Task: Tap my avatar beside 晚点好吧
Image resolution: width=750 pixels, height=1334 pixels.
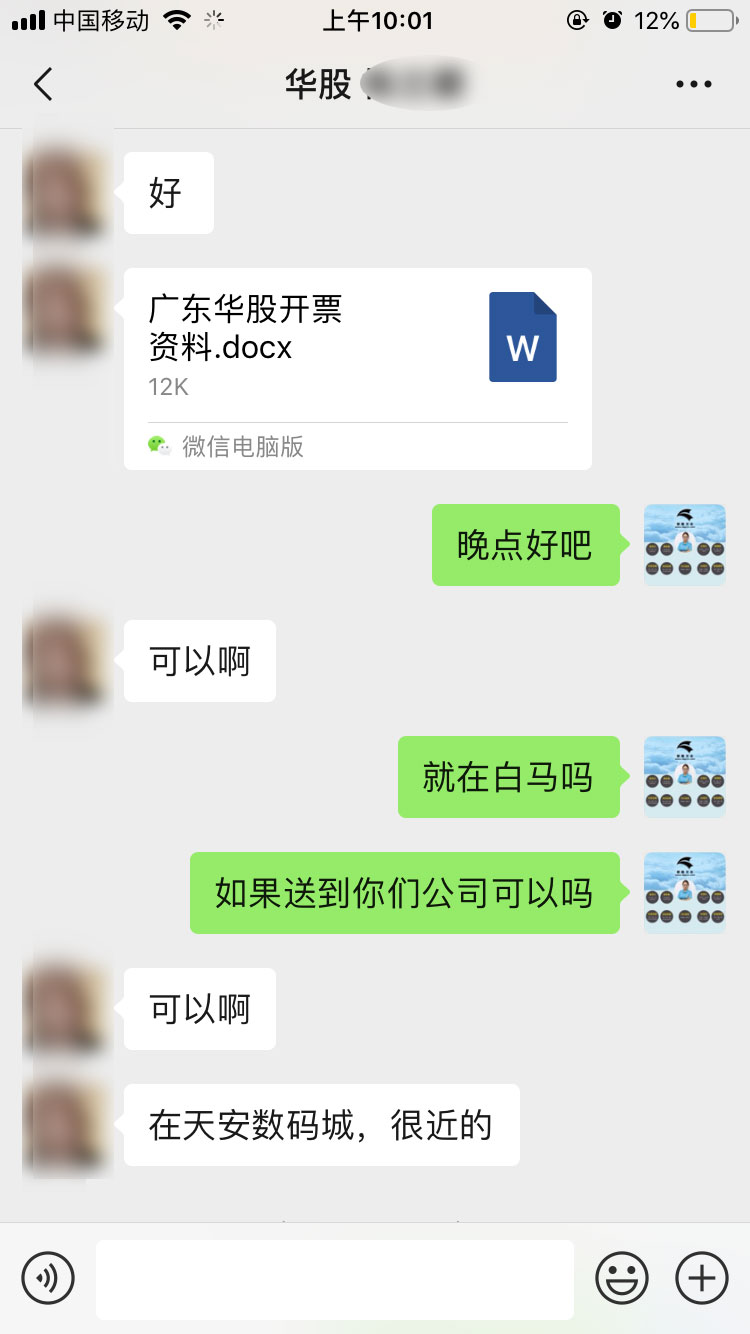Action: (x=685, y=545)
